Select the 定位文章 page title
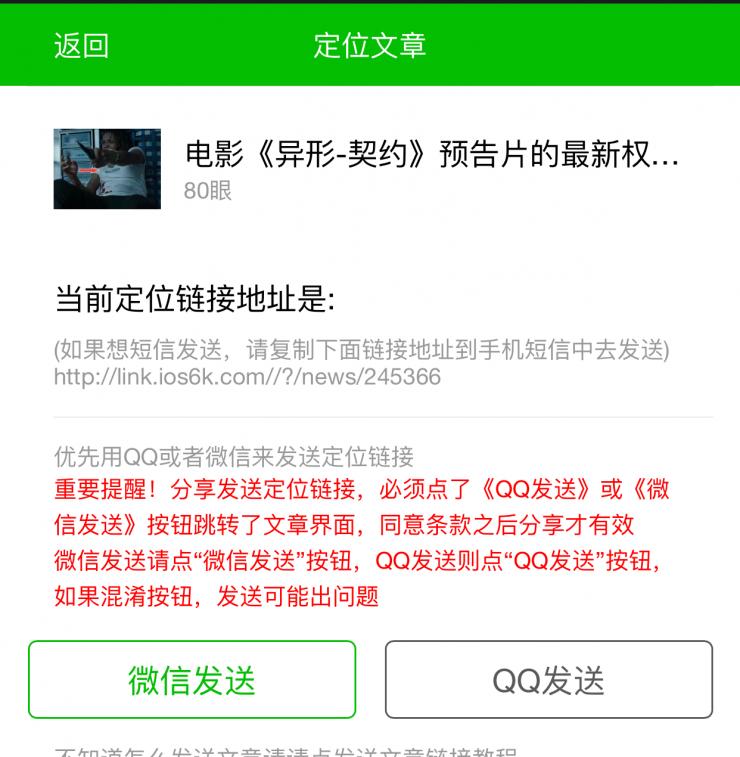This screenshot has height=757, width=740. coord(370,45)
